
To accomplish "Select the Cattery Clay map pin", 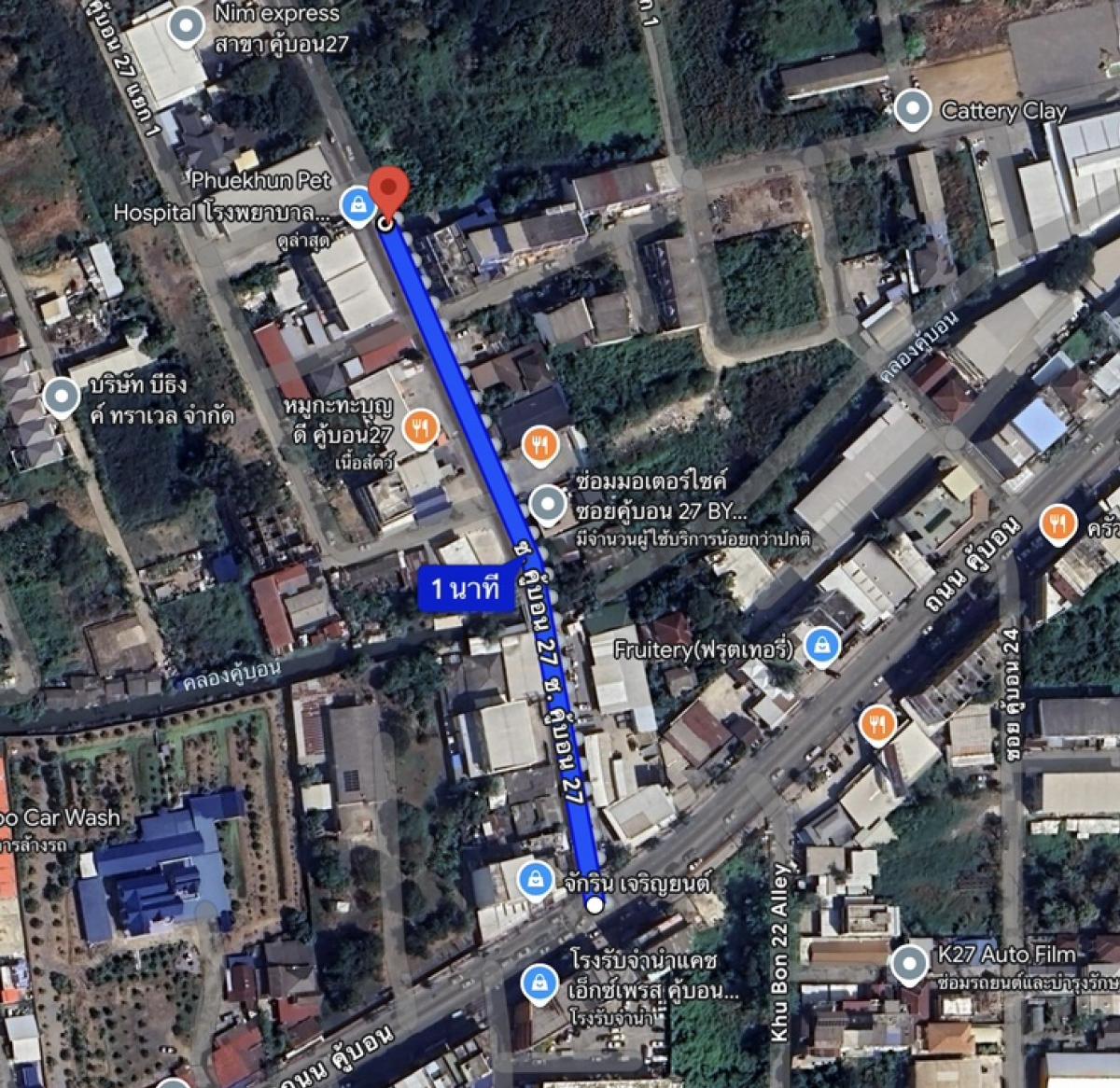I will click(x=912, y=109).
